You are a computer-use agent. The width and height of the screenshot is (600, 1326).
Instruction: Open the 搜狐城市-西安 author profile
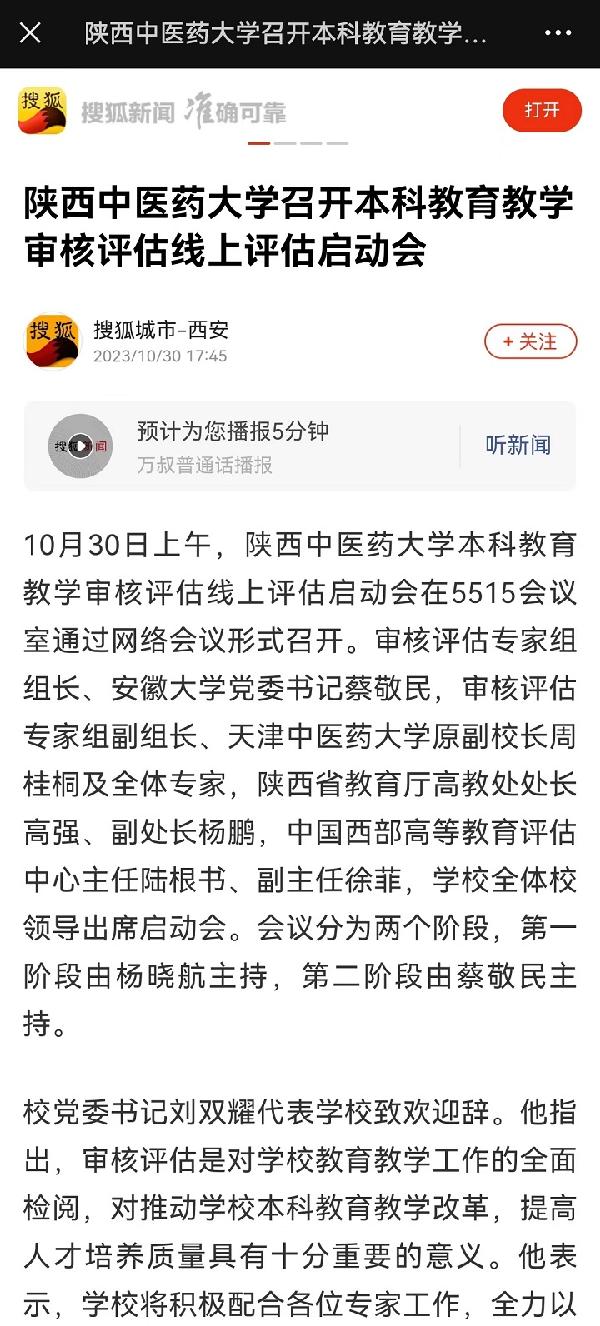click(x=161, y=330)
